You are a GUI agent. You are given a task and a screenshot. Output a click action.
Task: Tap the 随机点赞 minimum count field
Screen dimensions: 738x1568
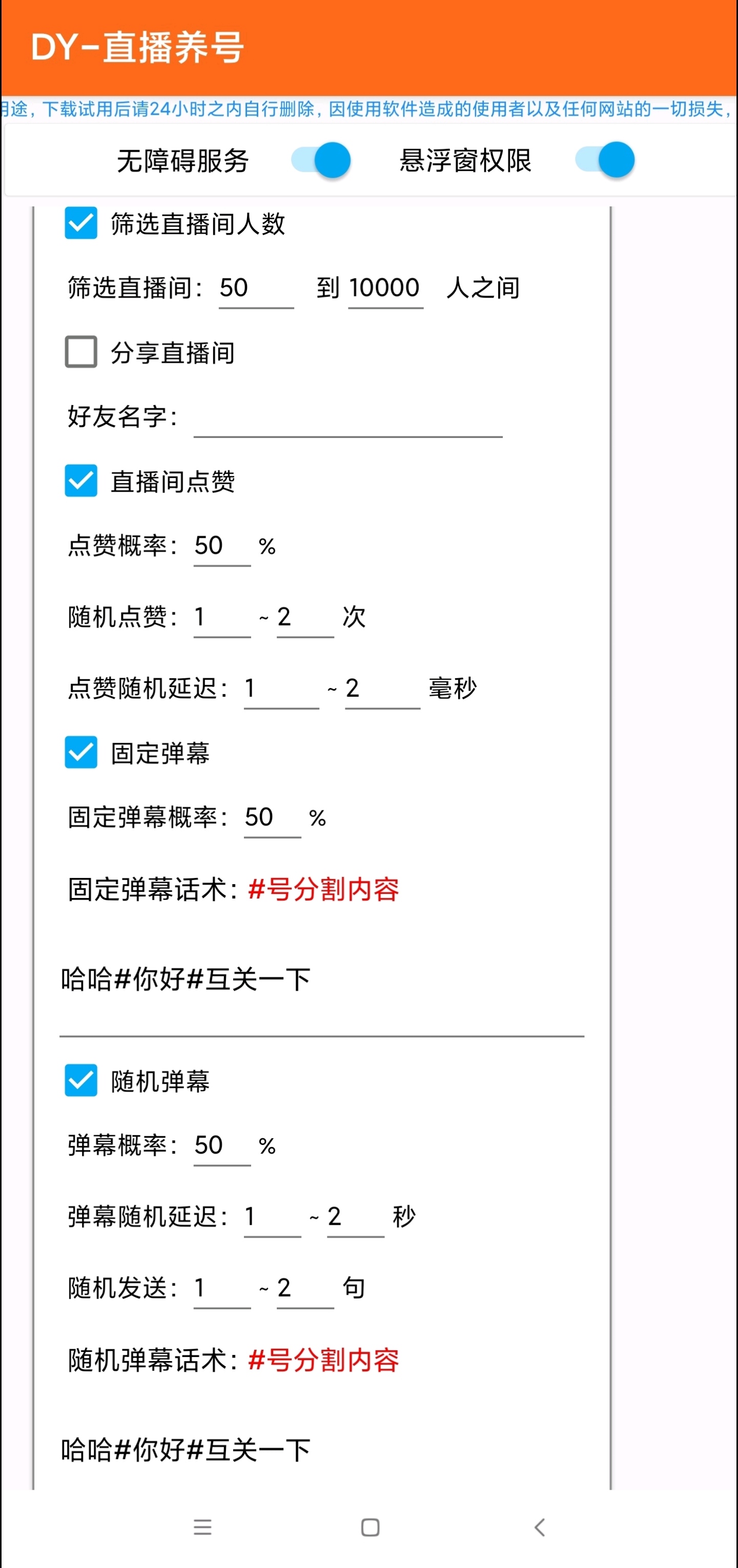pyautogui.click(x=221, y=618)
